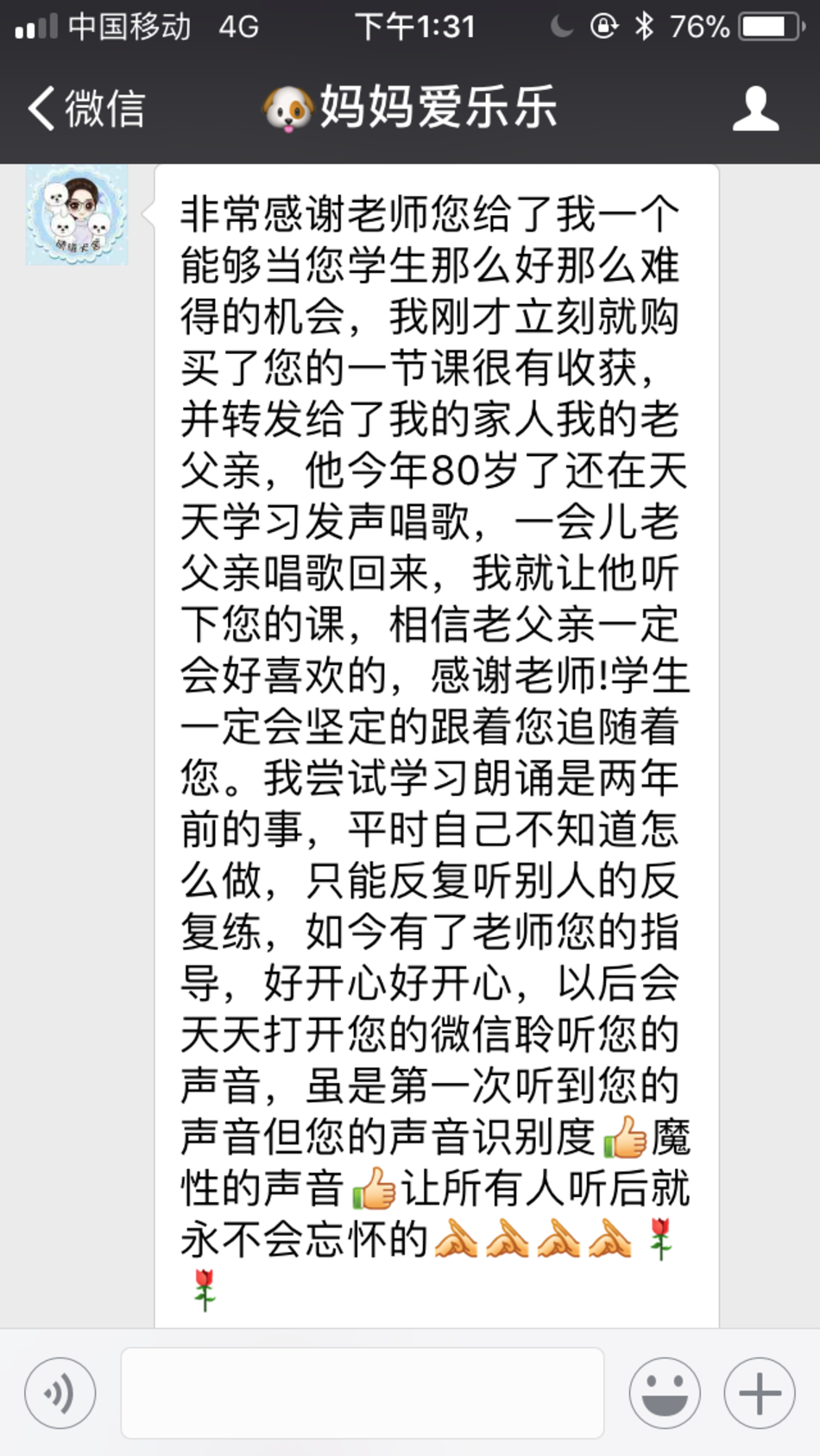Focus the message text field
This screenshot has width=820, height=1456.
[363, 1392]
